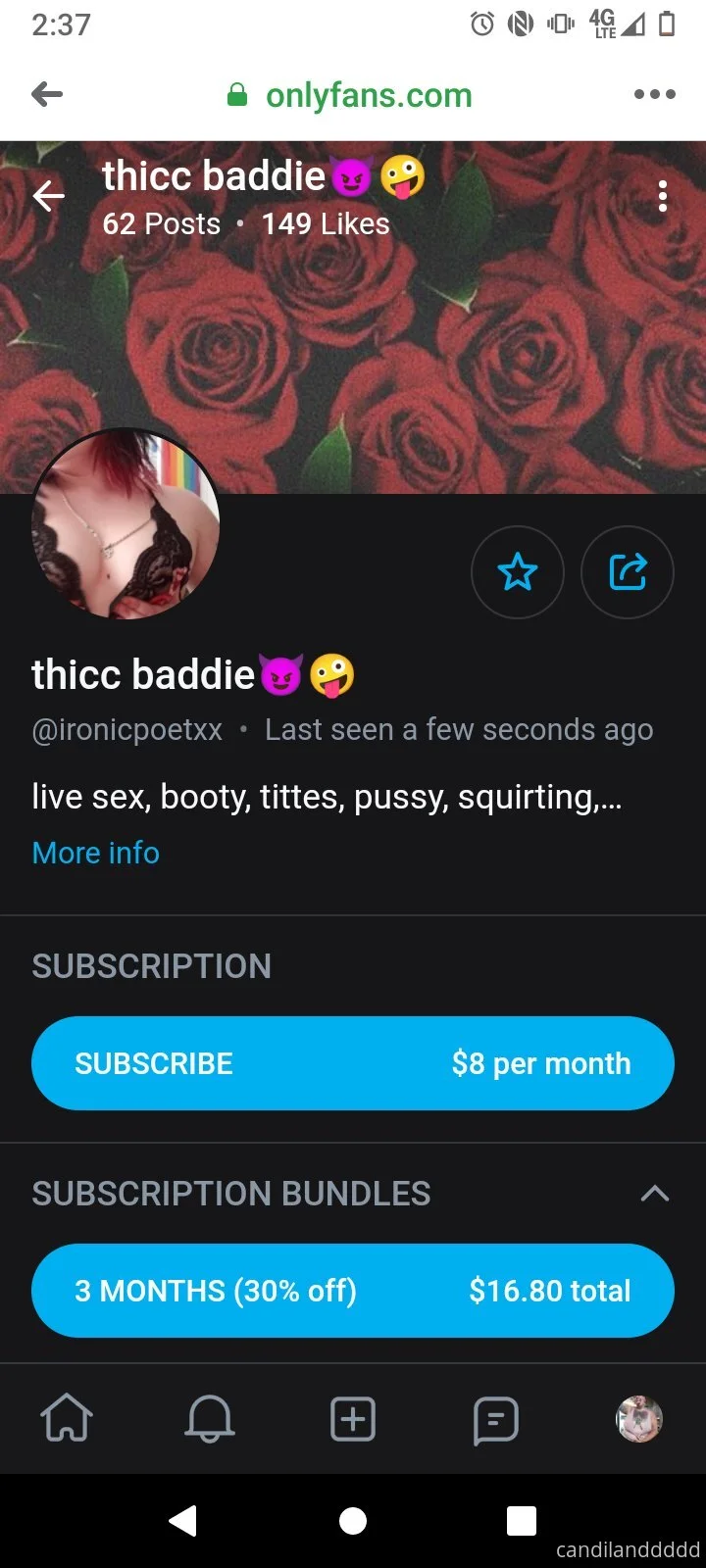Go back using the profile back arrow
Viewport: 706px width, 1568px height.
(49, 196)
